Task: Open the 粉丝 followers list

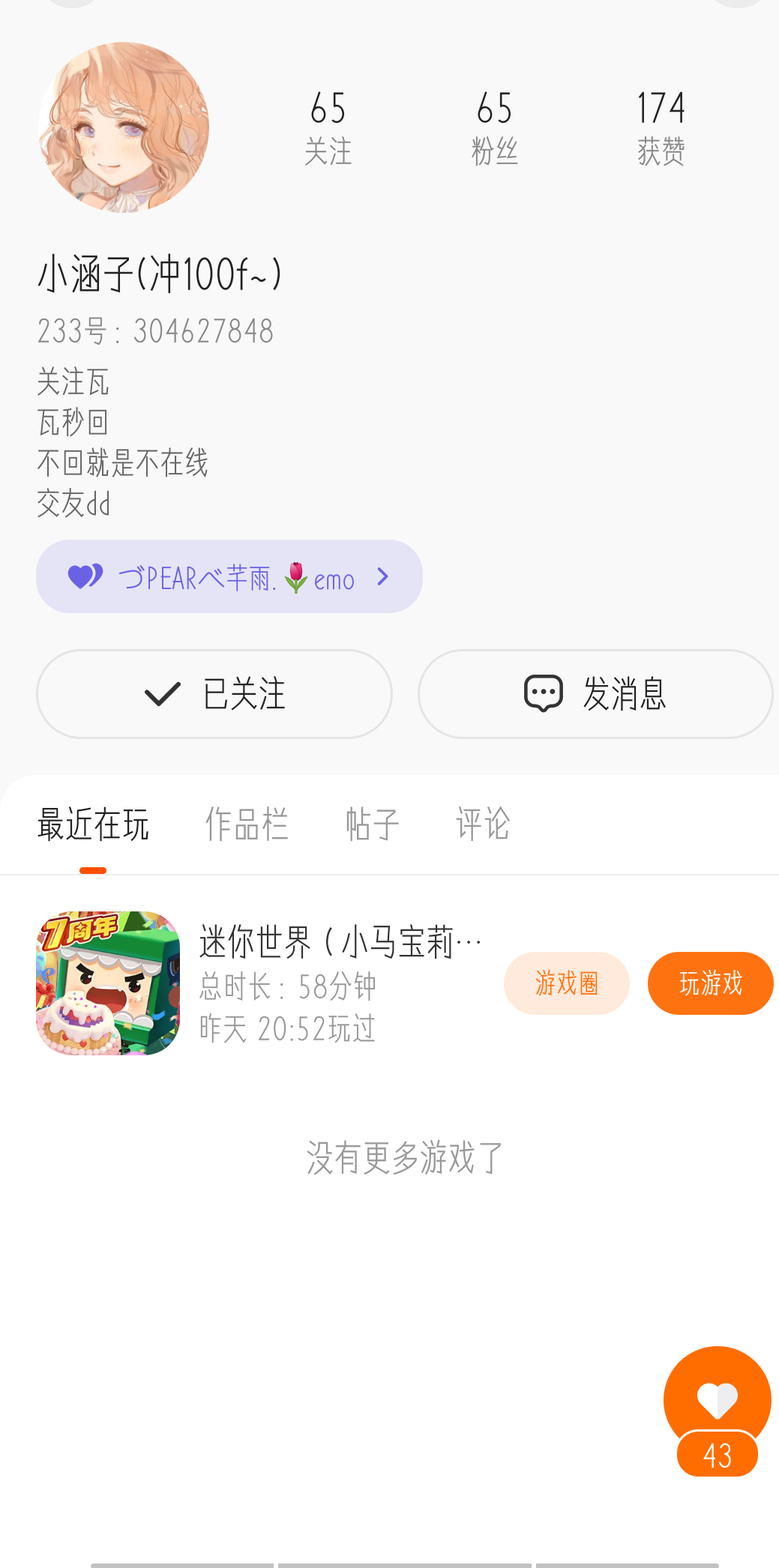Action: click(494, 128)
